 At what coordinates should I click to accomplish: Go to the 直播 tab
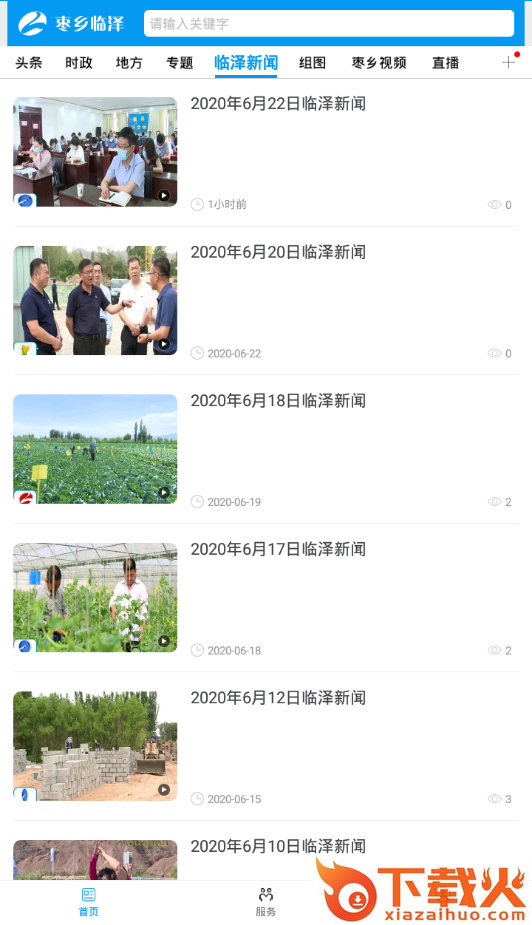446,63
